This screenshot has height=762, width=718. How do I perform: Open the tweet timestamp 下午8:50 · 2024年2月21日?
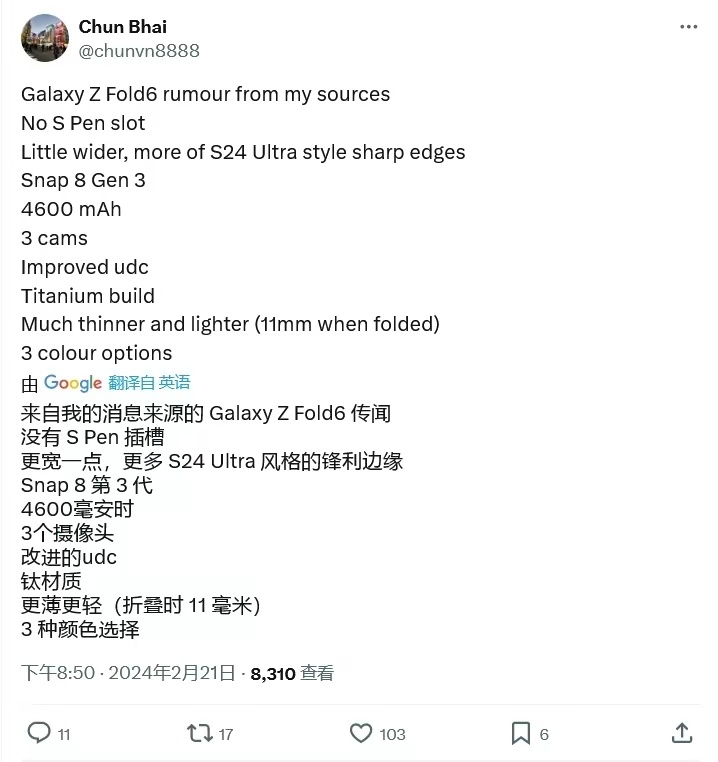tap(128, 673)
